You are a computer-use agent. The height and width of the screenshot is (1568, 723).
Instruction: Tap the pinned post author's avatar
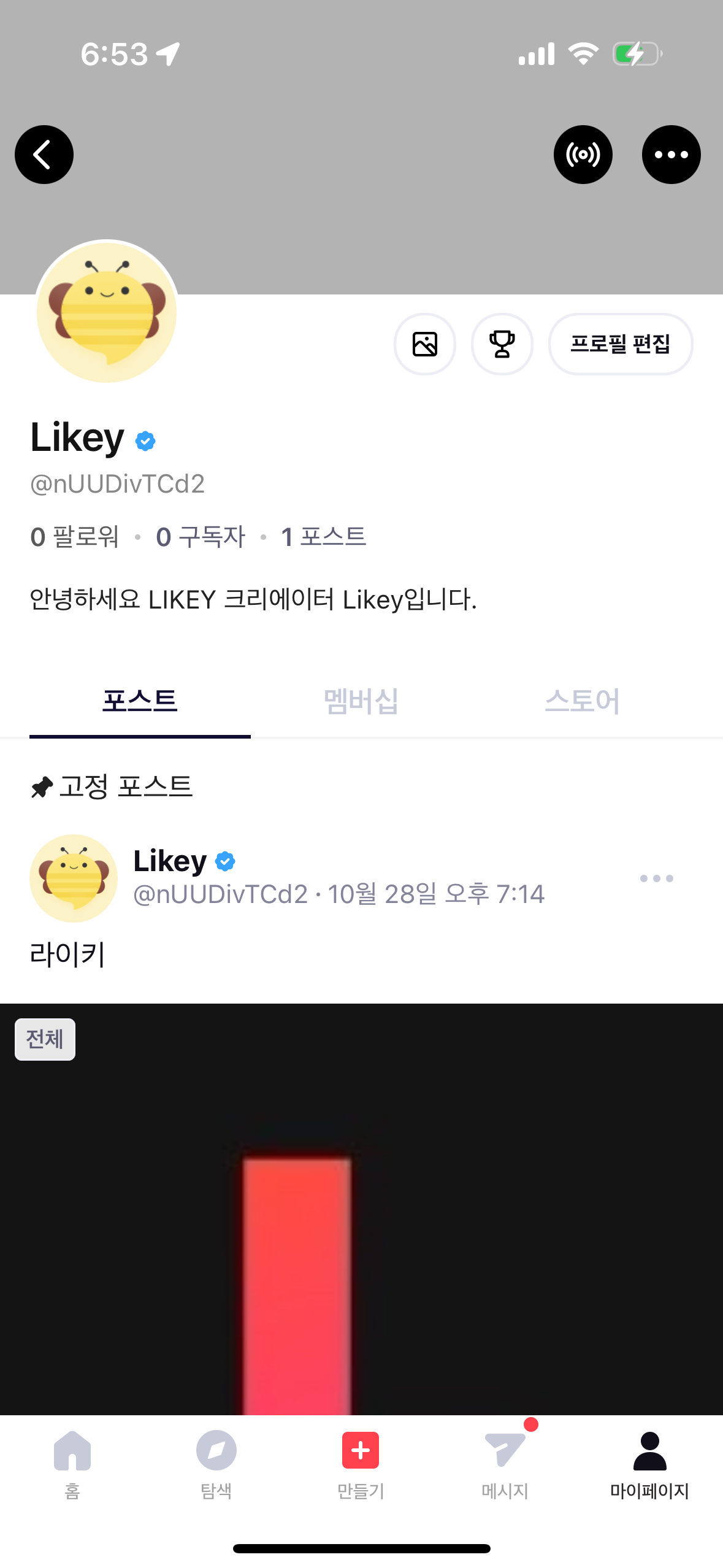coord(74,878)
